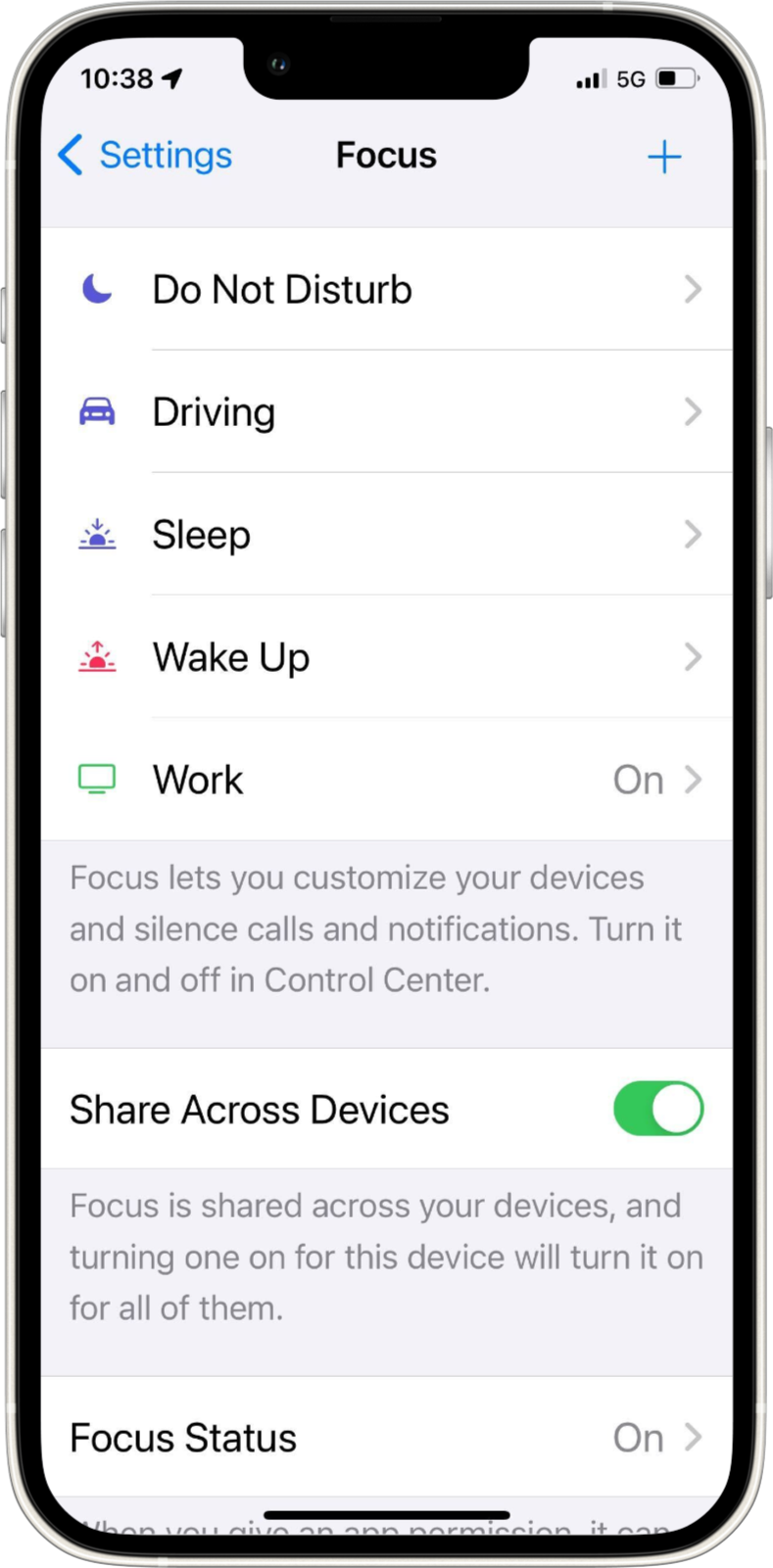Viewport: 773px width, 1568px height.
Task: Add a new Focus with plus icon
Action: click(664, 156)
